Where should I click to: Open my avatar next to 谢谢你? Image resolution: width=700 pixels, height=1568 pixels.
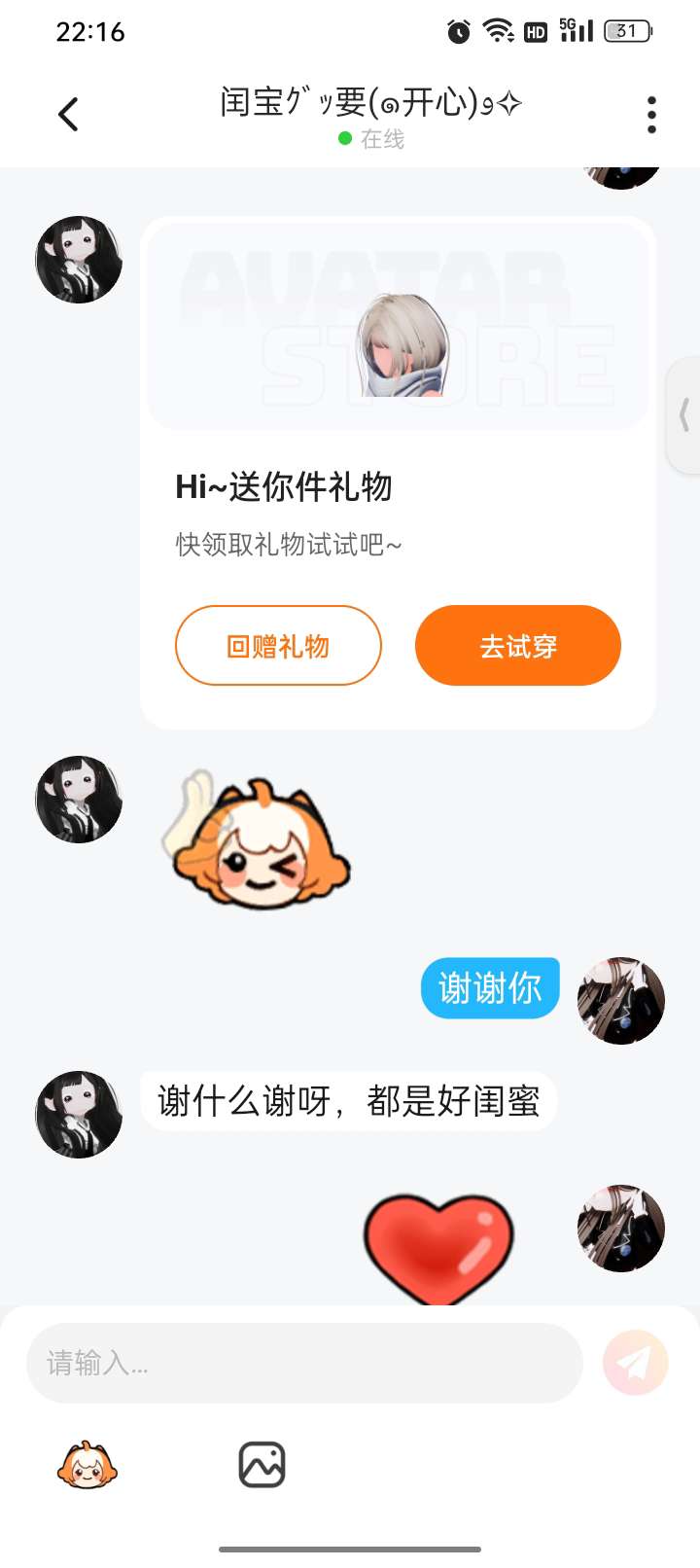[620, 1001]
